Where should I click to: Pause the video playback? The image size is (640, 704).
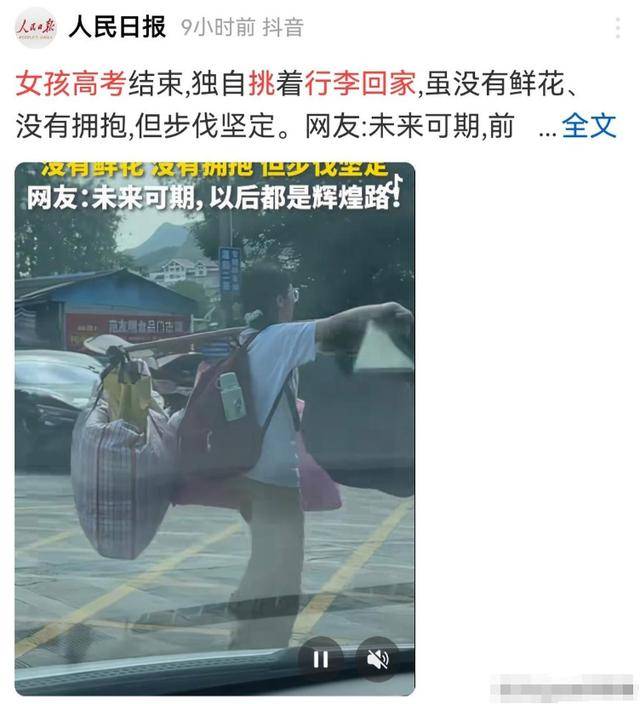(319, 658)
